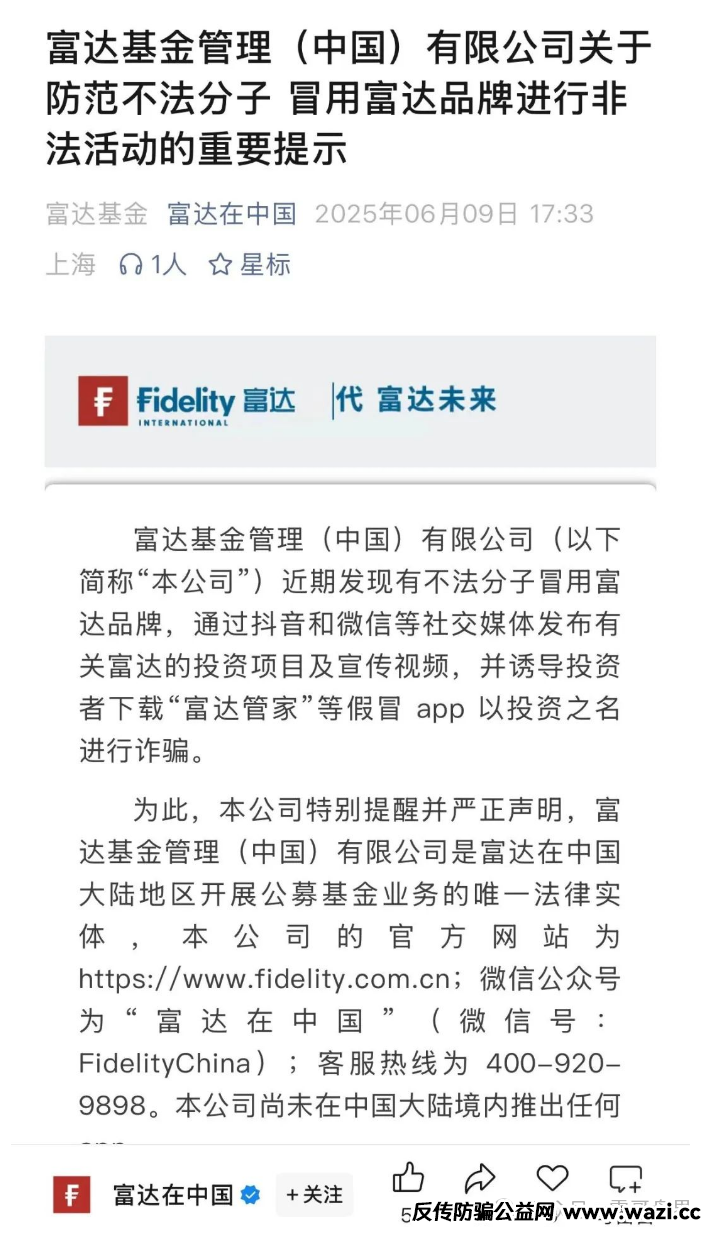This screenshot has width=715, height=1239.
Task: Write a comment using the speech-bubble icon
Action: (x=626, y=1178)
